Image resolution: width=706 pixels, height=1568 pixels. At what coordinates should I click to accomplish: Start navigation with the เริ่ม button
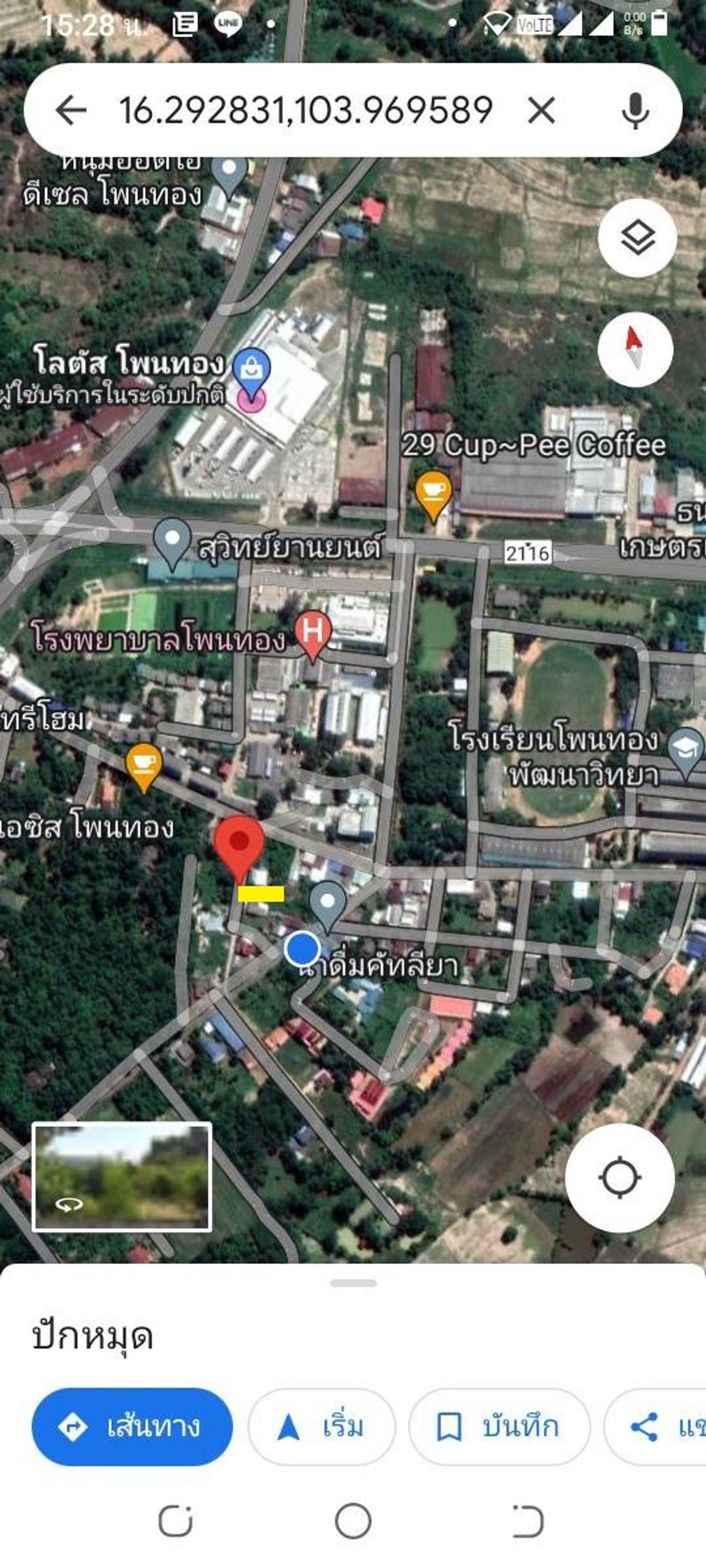(321, 1426)
